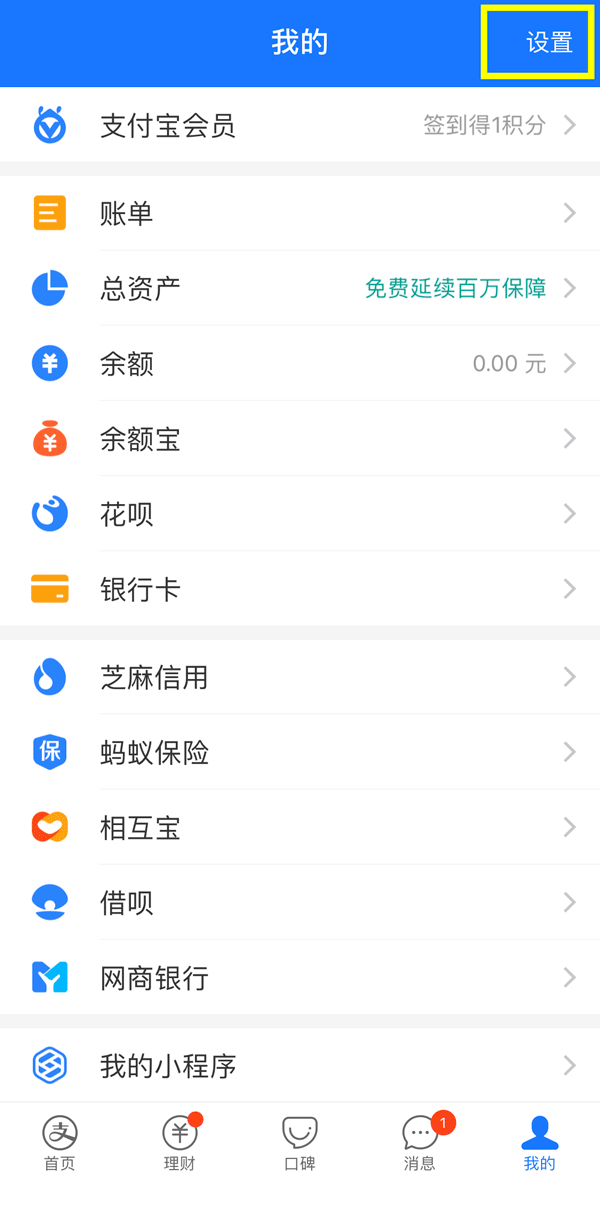600x1205 pixels.
Task: View 账单 records
Action: click(x=300, y=213)
